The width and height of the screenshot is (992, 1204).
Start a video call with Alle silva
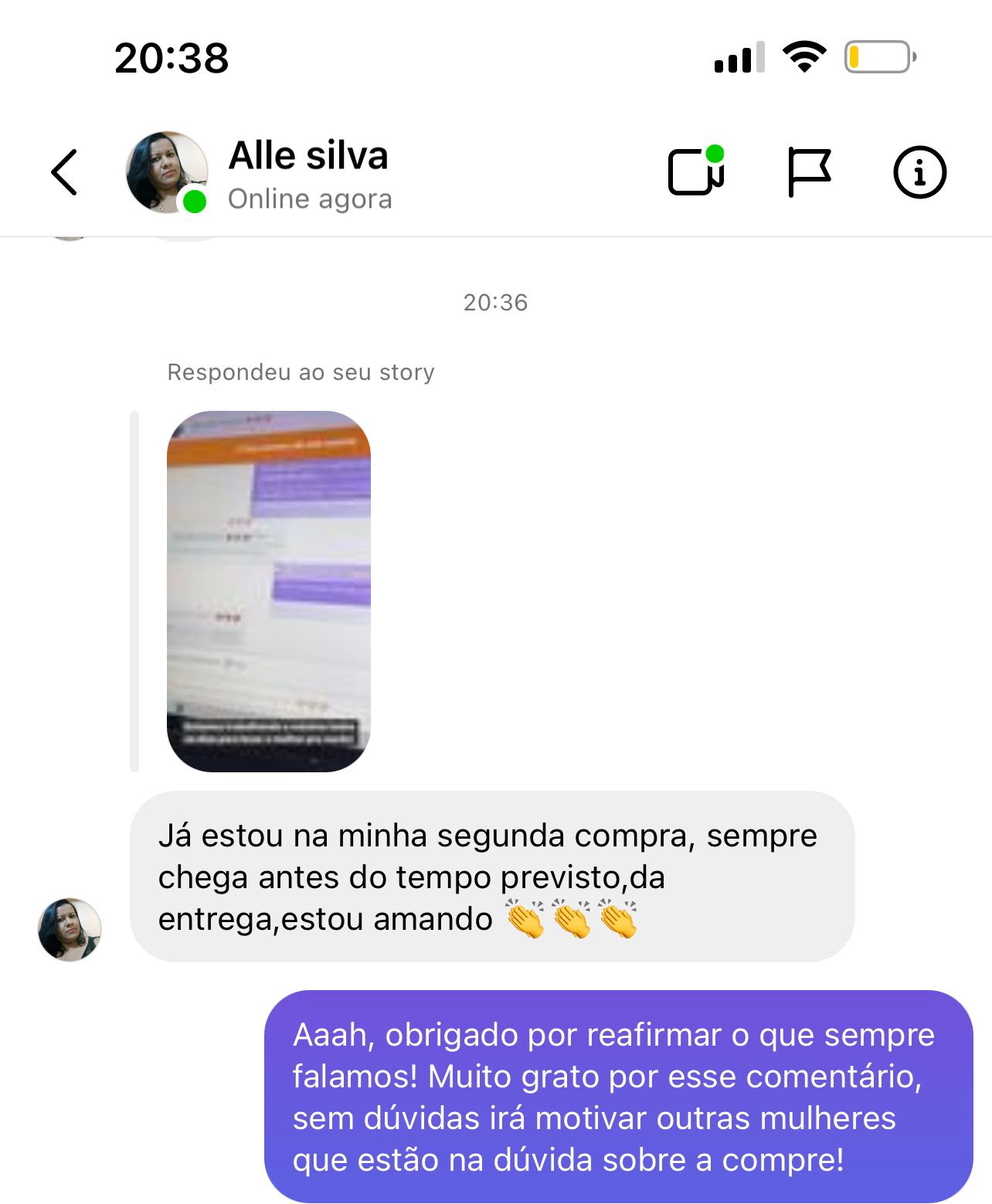pyautogui.click(x=695, y=171)
